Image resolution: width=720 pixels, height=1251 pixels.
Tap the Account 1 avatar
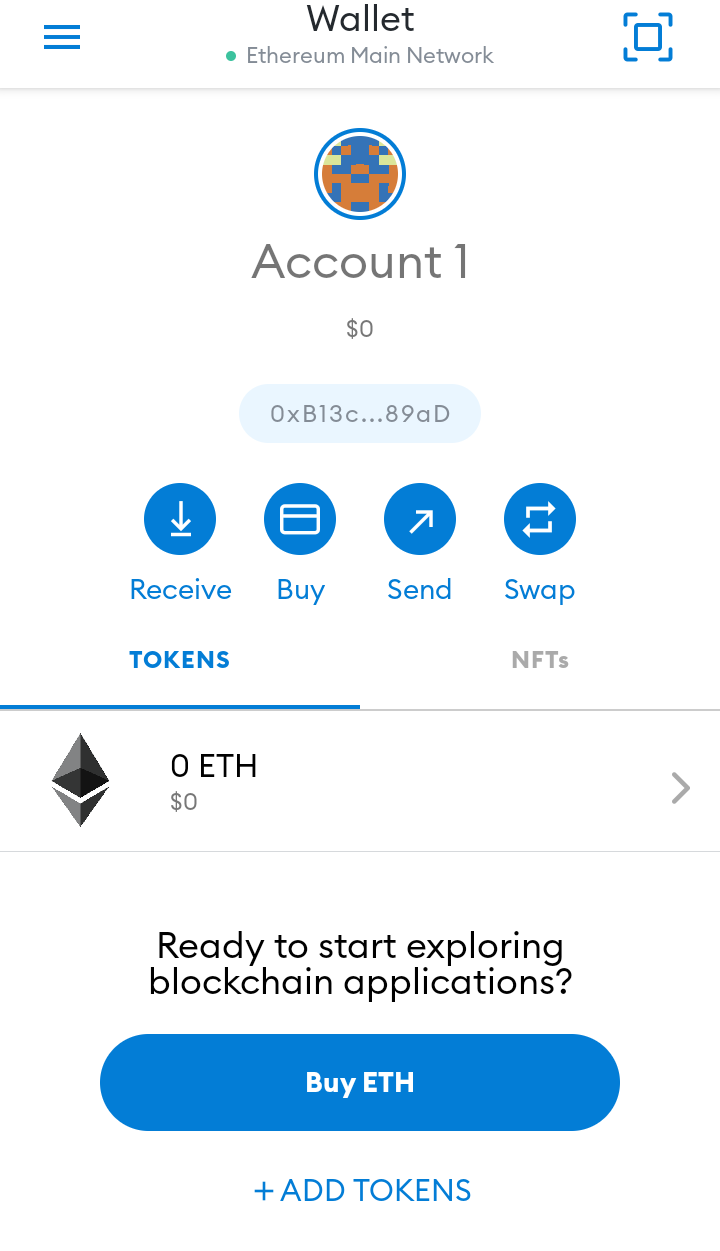pos(360,174)
